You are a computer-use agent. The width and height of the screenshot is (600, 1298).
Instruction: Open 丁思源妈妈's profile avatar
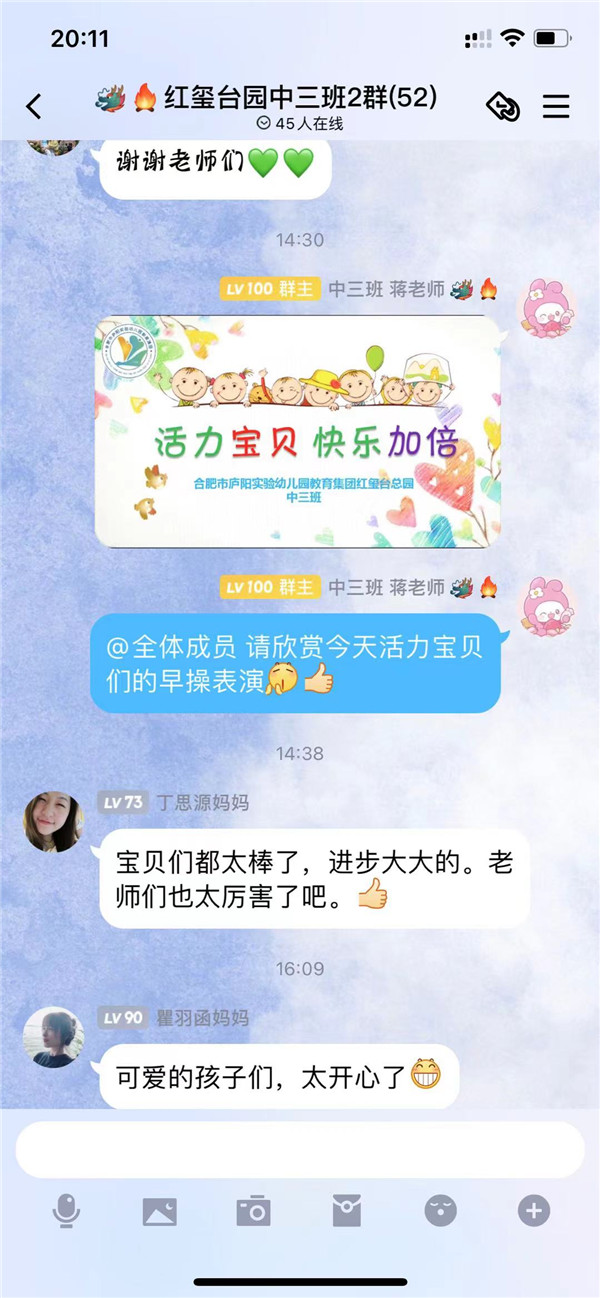[53, 821]
